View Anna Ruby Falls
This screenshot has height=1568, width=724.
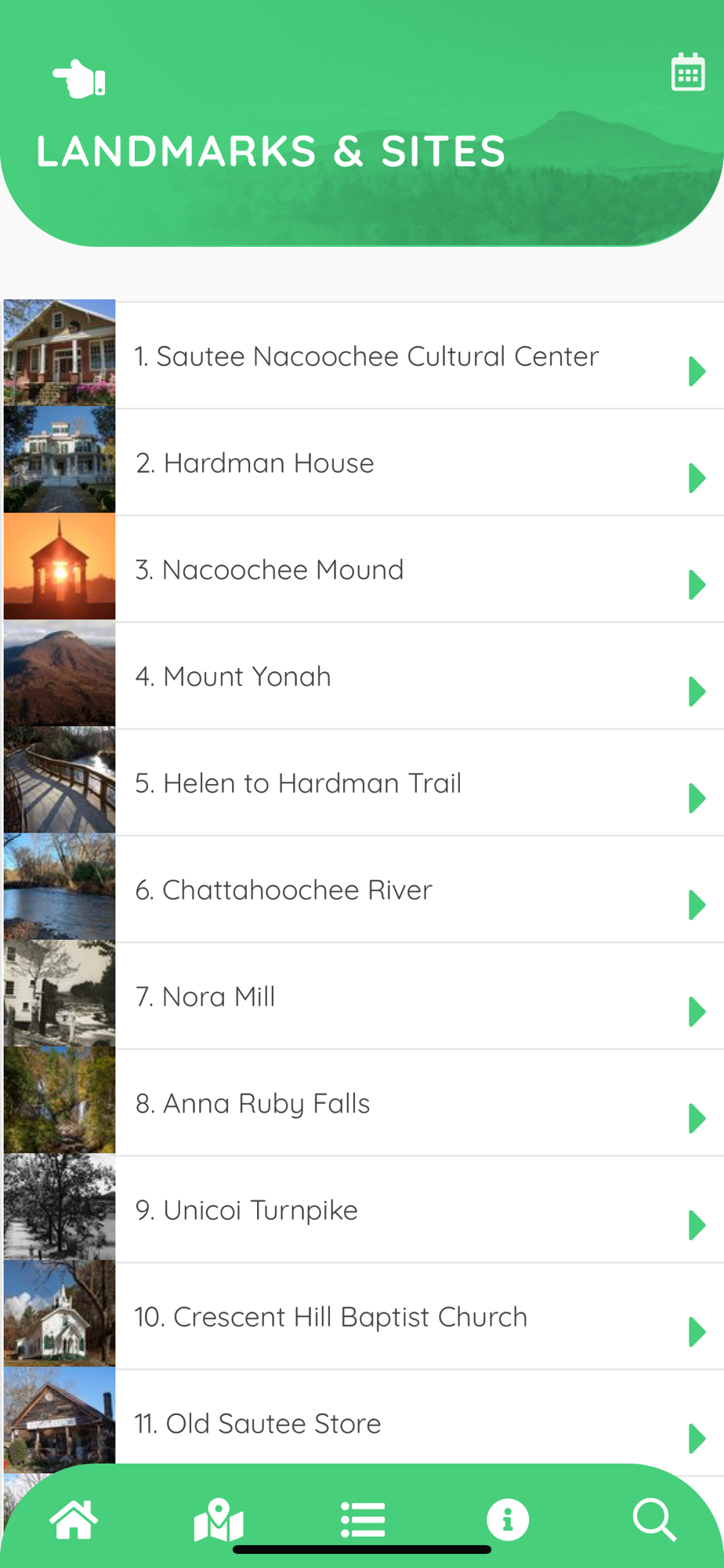coord(364,1102)
